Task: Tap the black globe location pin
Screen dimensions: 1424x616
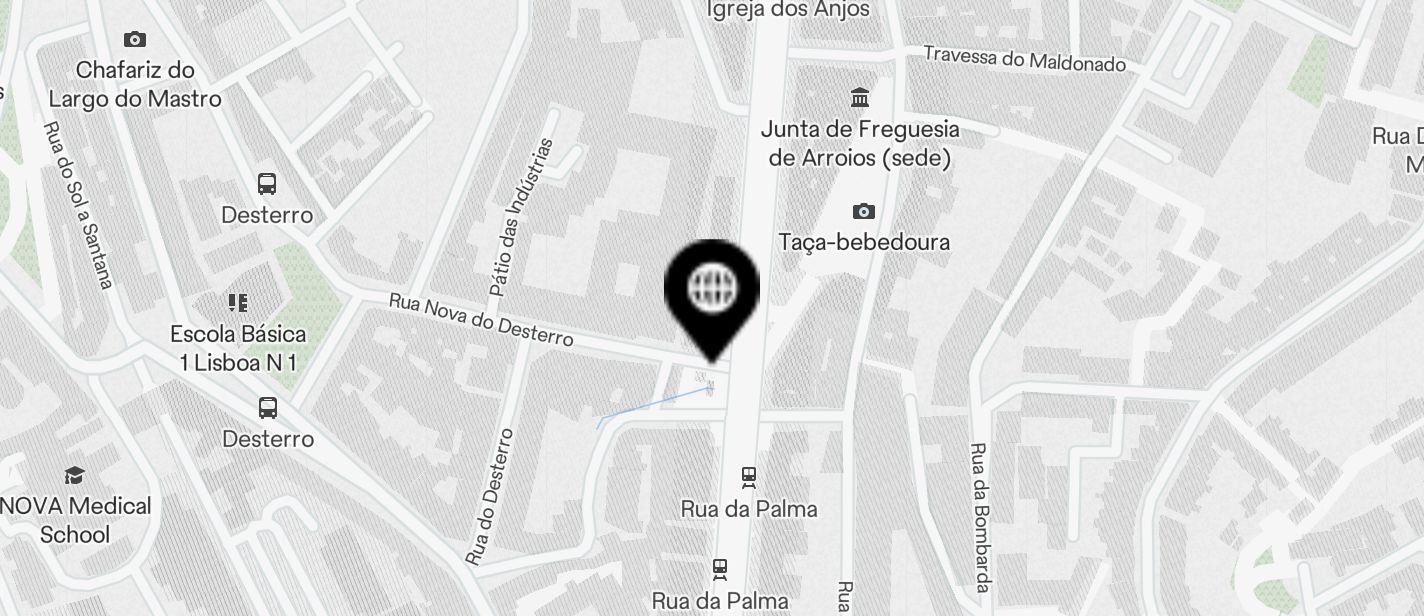Action: (x=712, y=290)
